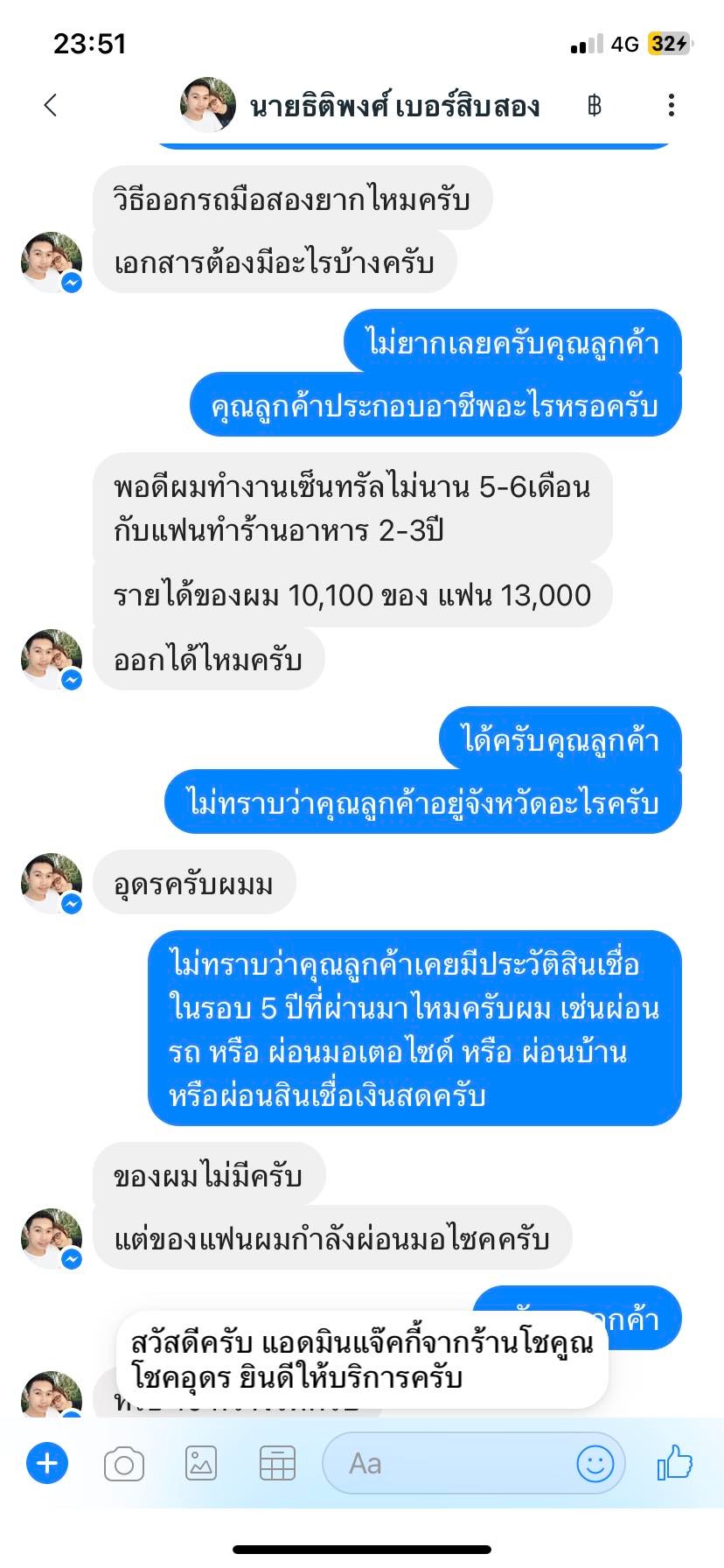Open the photo gallery icon

[200, 1464]
